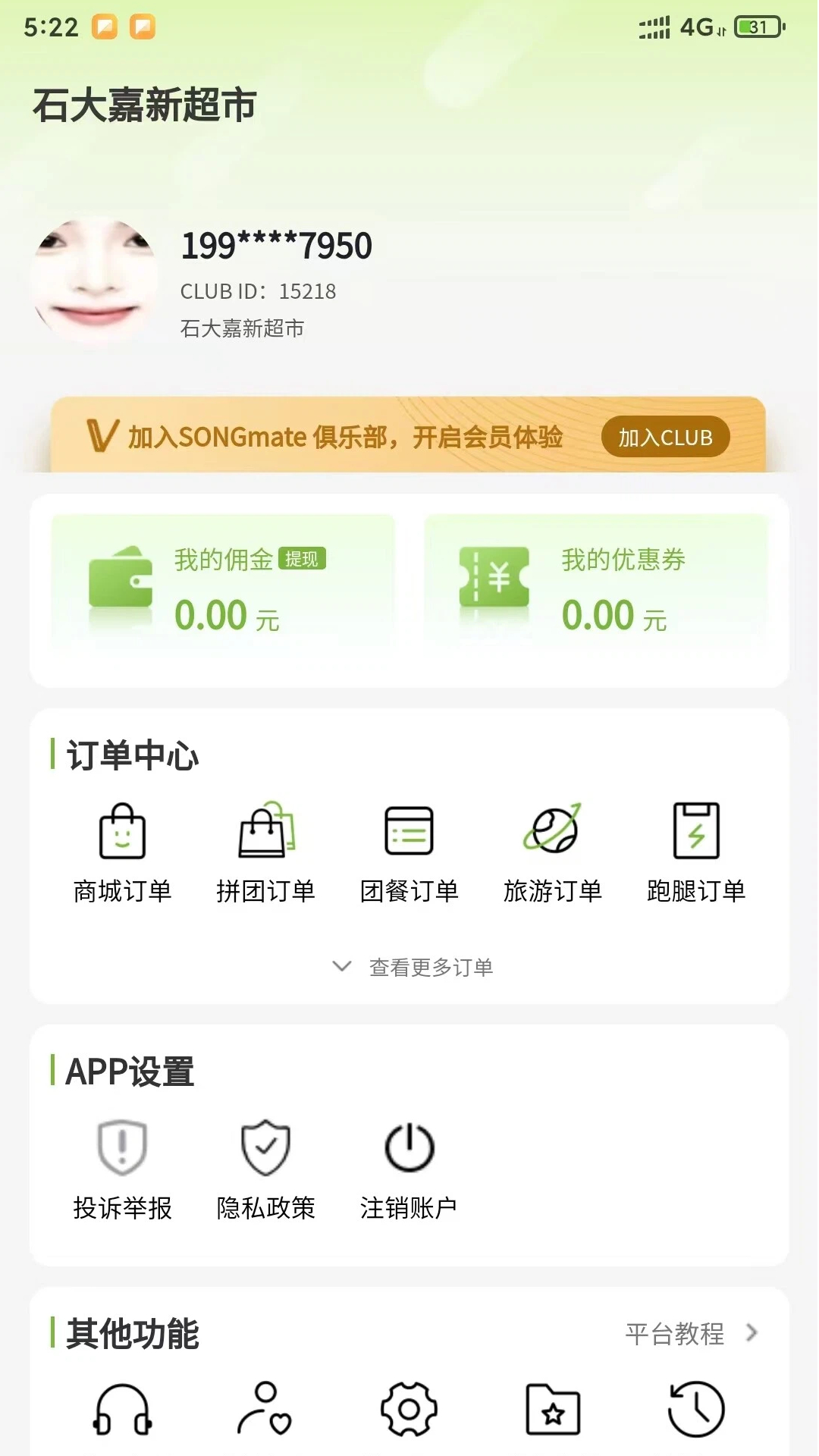
Task: Select the 旅游订单 globe icon
Action: tap(553, 833)
